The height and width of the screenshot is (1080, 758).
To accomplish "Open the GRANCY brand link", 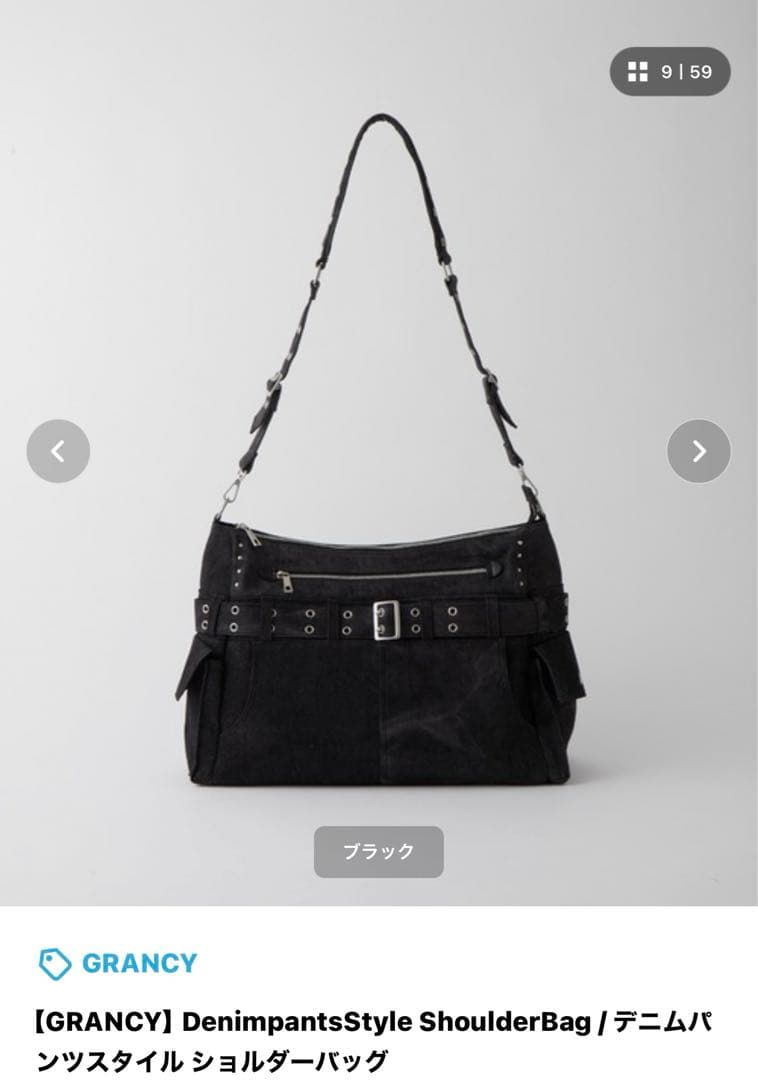I will tap(118, 963).
